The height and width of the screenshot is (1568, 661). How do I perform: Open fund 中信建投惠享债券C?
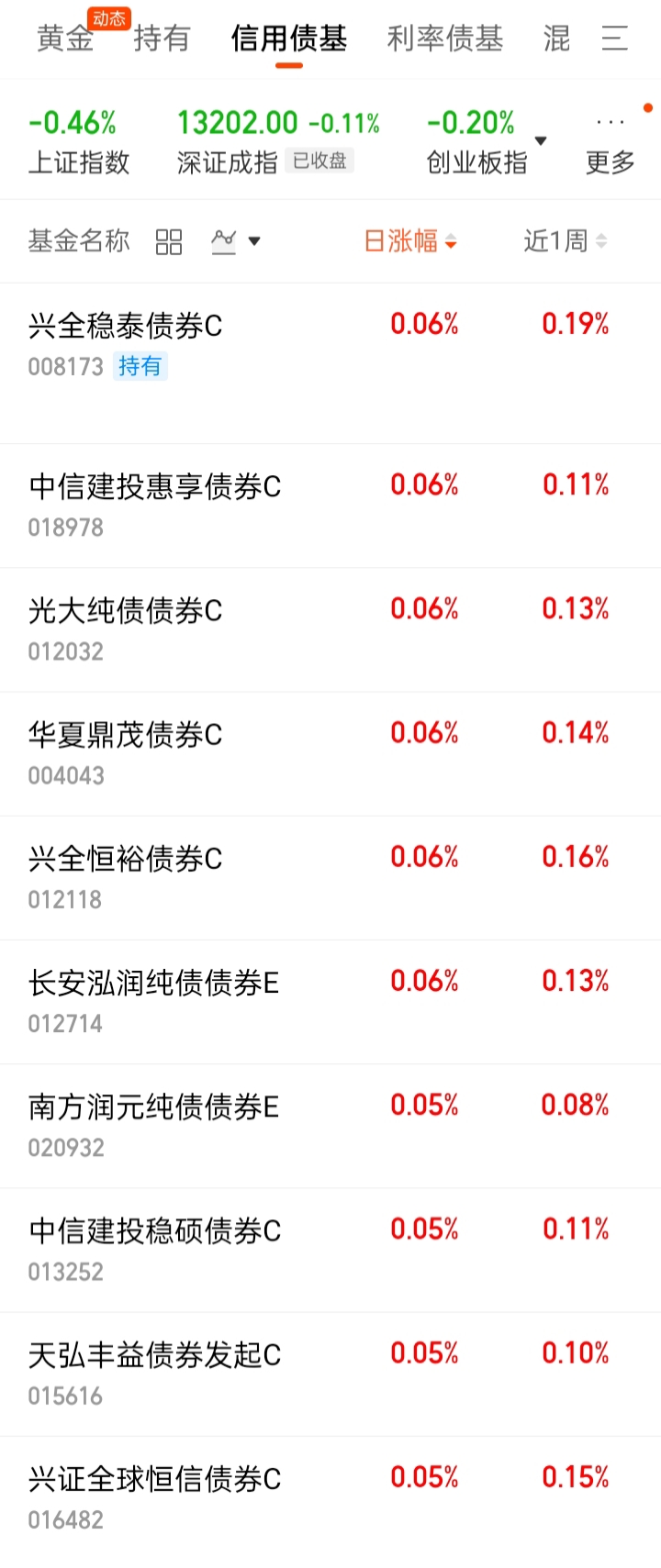pos(154,487)
